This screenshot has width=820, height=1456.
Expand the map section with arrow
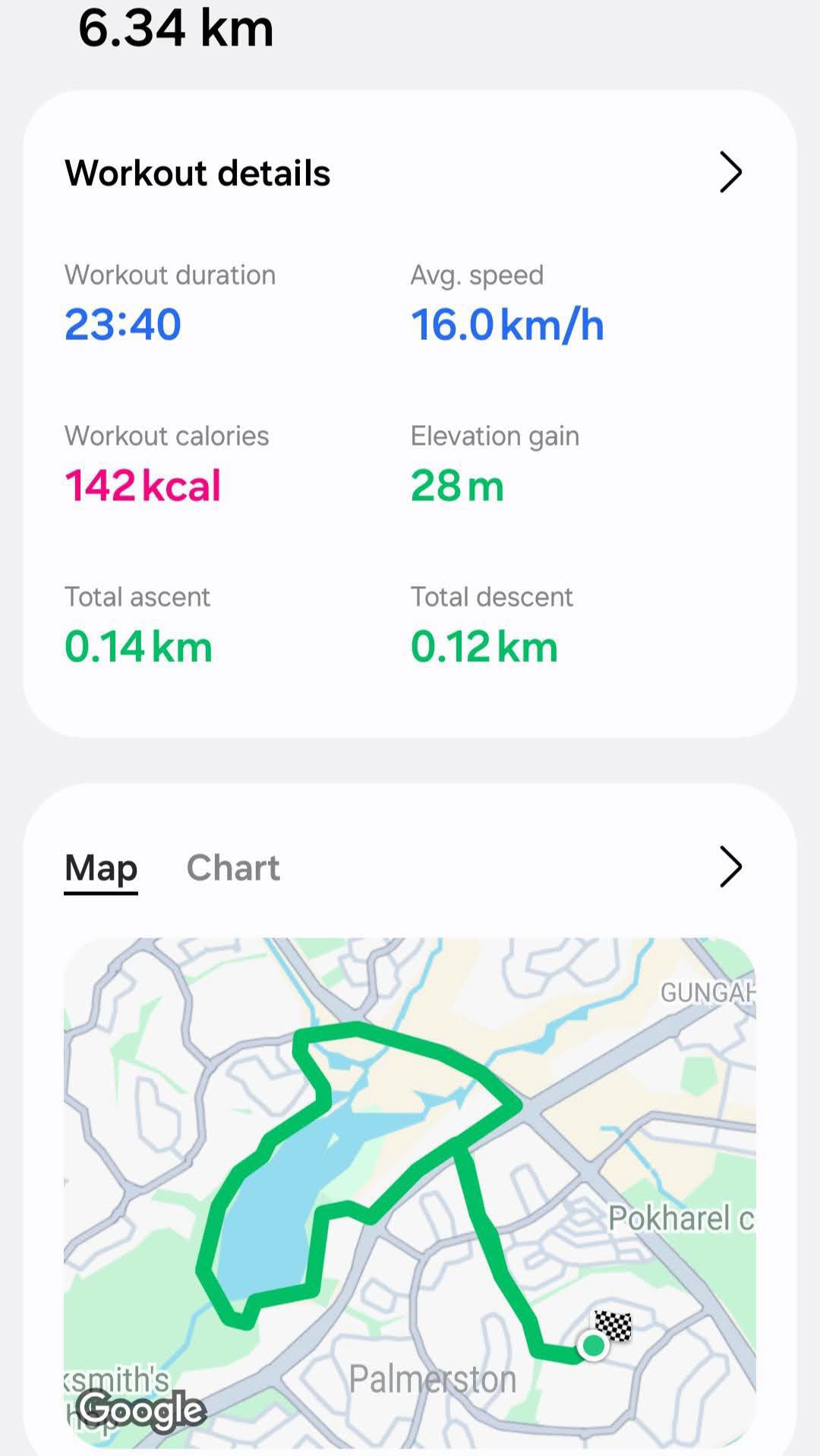(730, 867)
